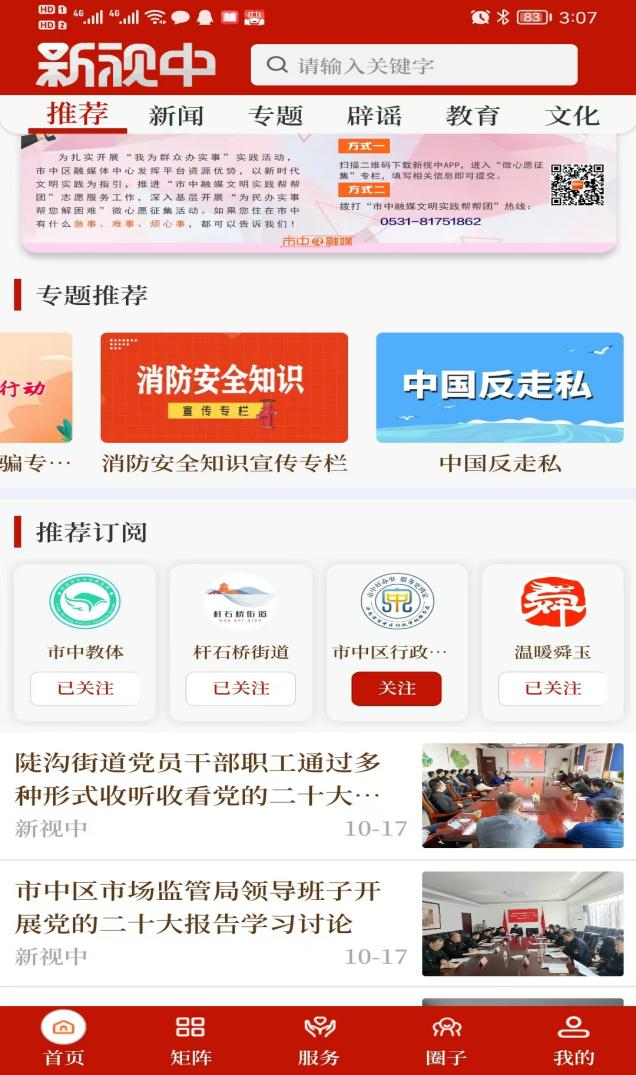Viewport: 636px width, 1075px height.
Task: Tap 已关注 under 杆石桥街道
Action: point(241,688)
